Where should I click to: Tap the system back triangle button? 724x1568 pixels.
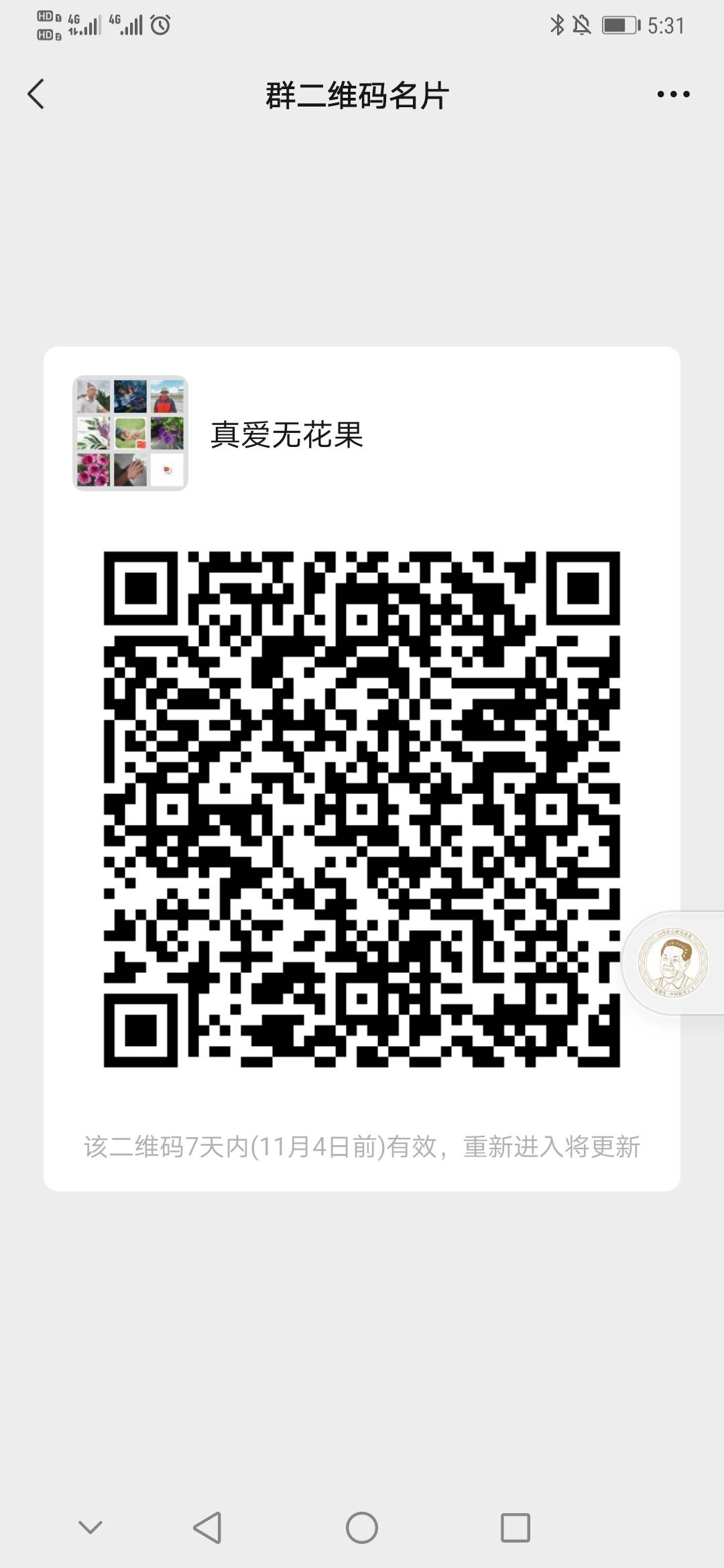[x=207, y=1528]
